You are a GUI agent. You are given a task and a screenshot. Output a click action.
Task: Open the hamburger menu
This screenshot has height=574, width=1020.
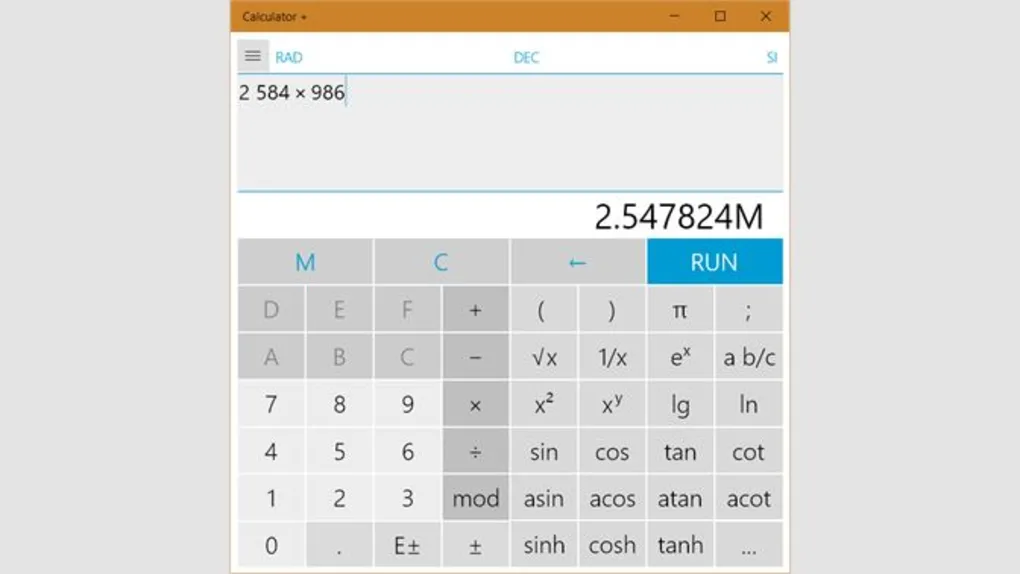pos(253,57)
